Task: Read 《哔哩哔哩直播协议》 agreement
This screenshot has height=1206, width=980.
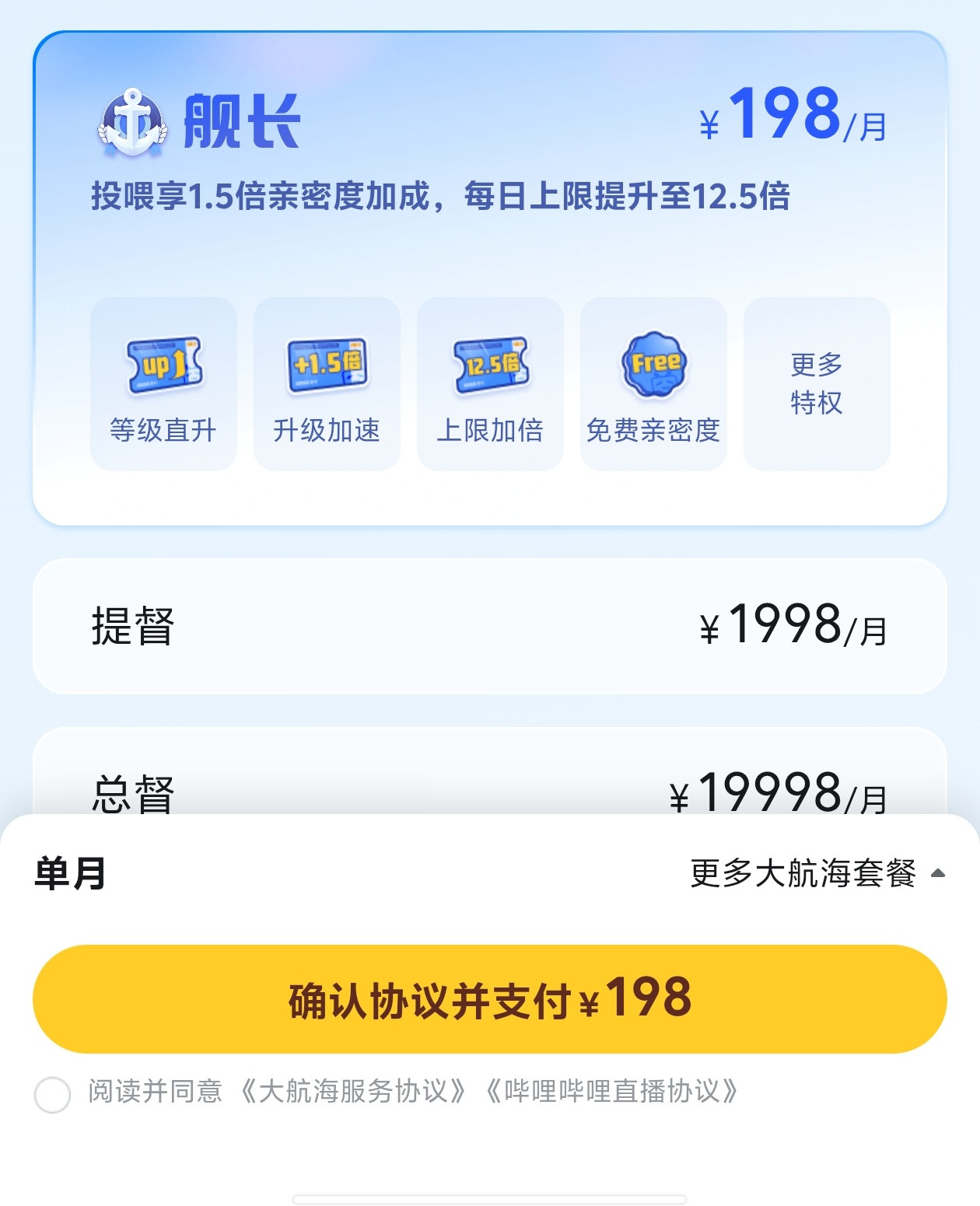Action: (611, 1092)
